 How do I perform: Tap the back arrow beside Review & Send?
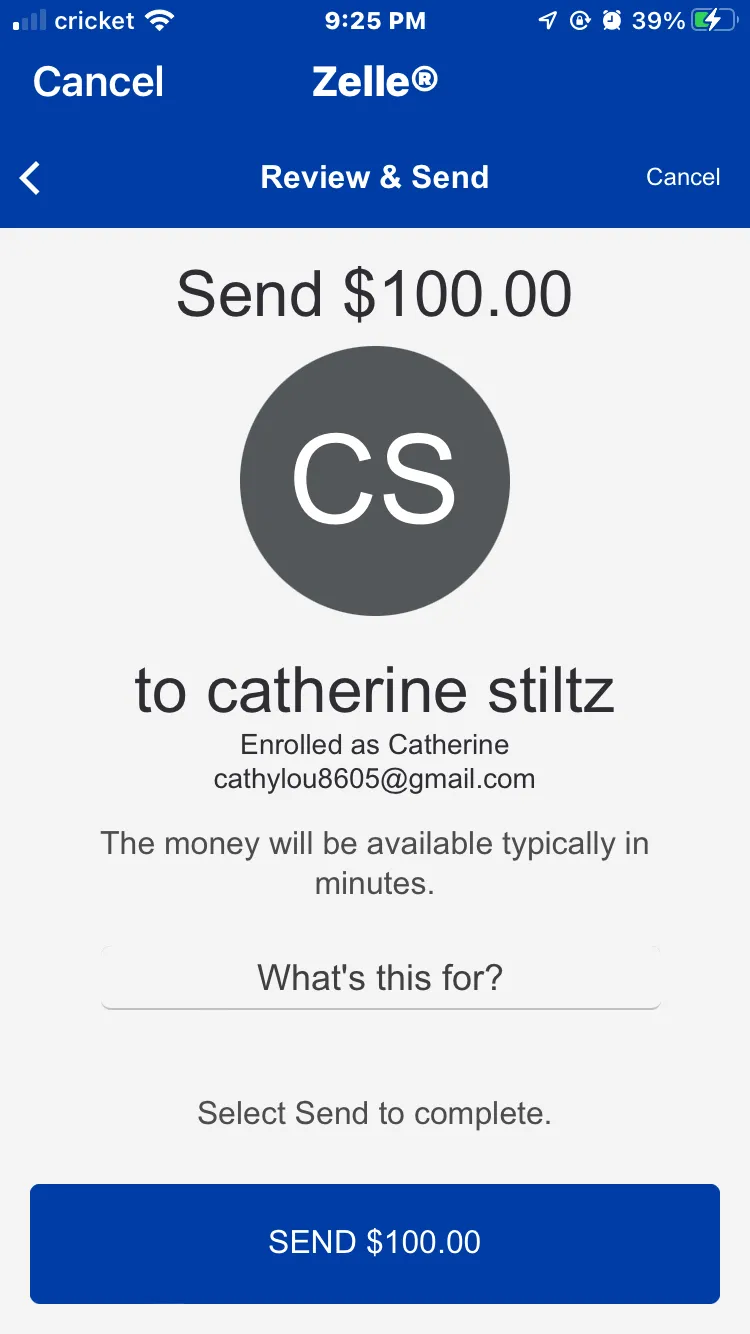click(x=31, y=178)
